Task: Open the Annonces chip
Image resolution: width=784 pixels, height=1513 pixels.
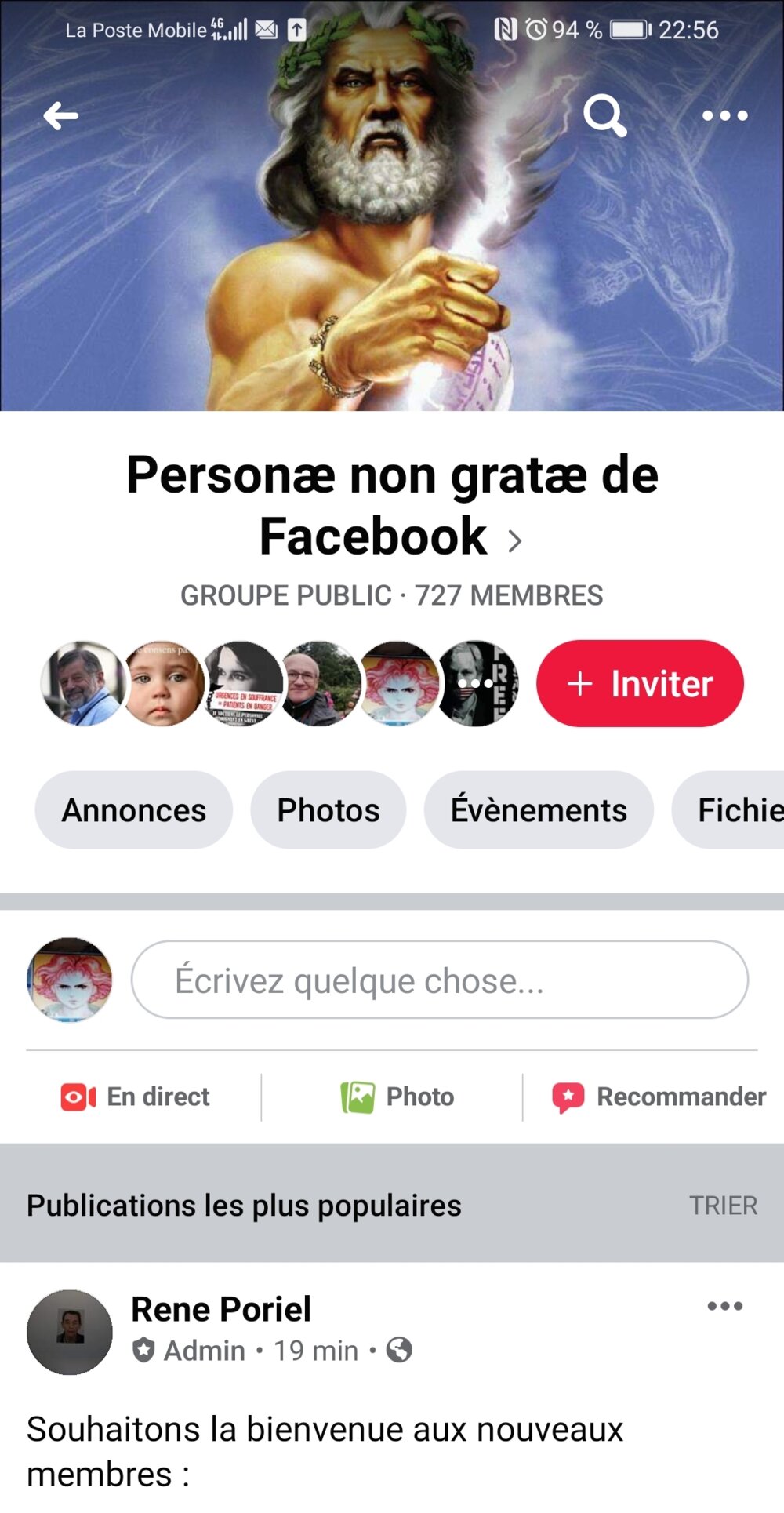Action: [134, 810]
